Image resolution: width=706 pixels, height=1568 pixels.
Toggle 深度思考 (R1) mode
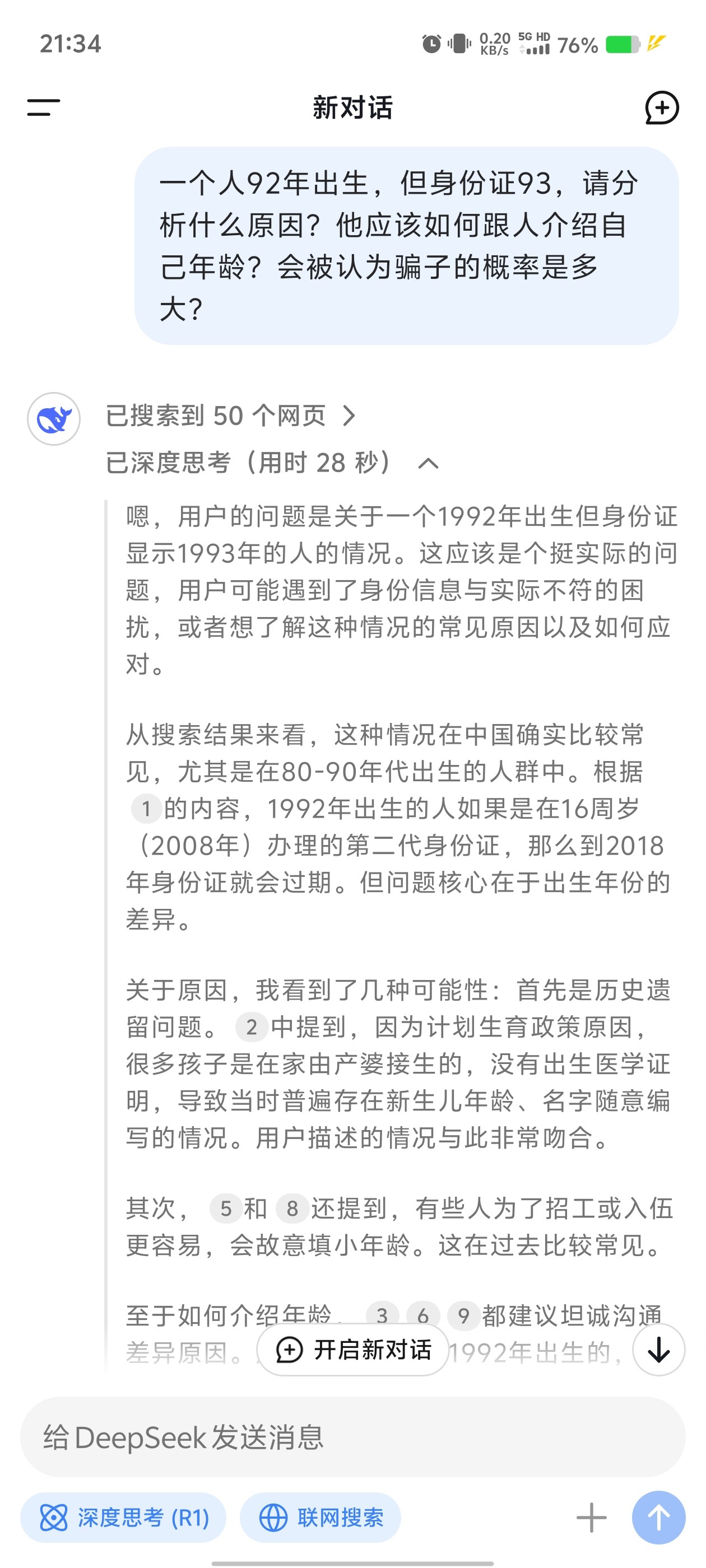[x=124, y=1518]
